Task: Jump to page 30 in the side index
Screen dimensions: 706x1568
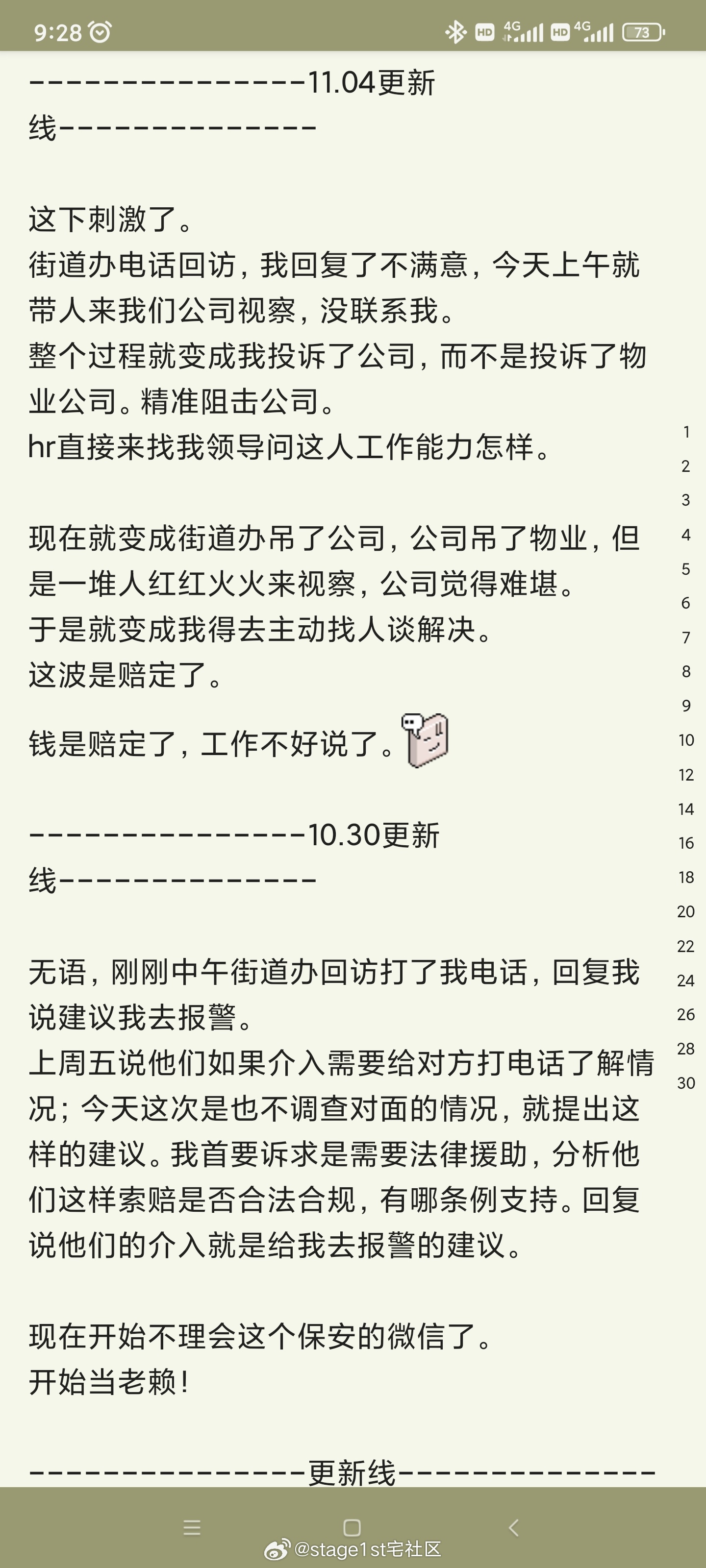Action: pyautogui.click(x=686, y=1083)
